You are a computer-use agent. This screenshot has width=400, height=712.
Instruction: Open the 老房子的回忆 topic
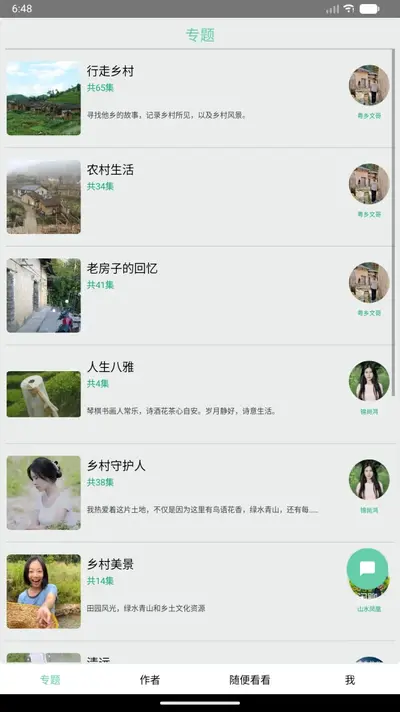(200, 295)
